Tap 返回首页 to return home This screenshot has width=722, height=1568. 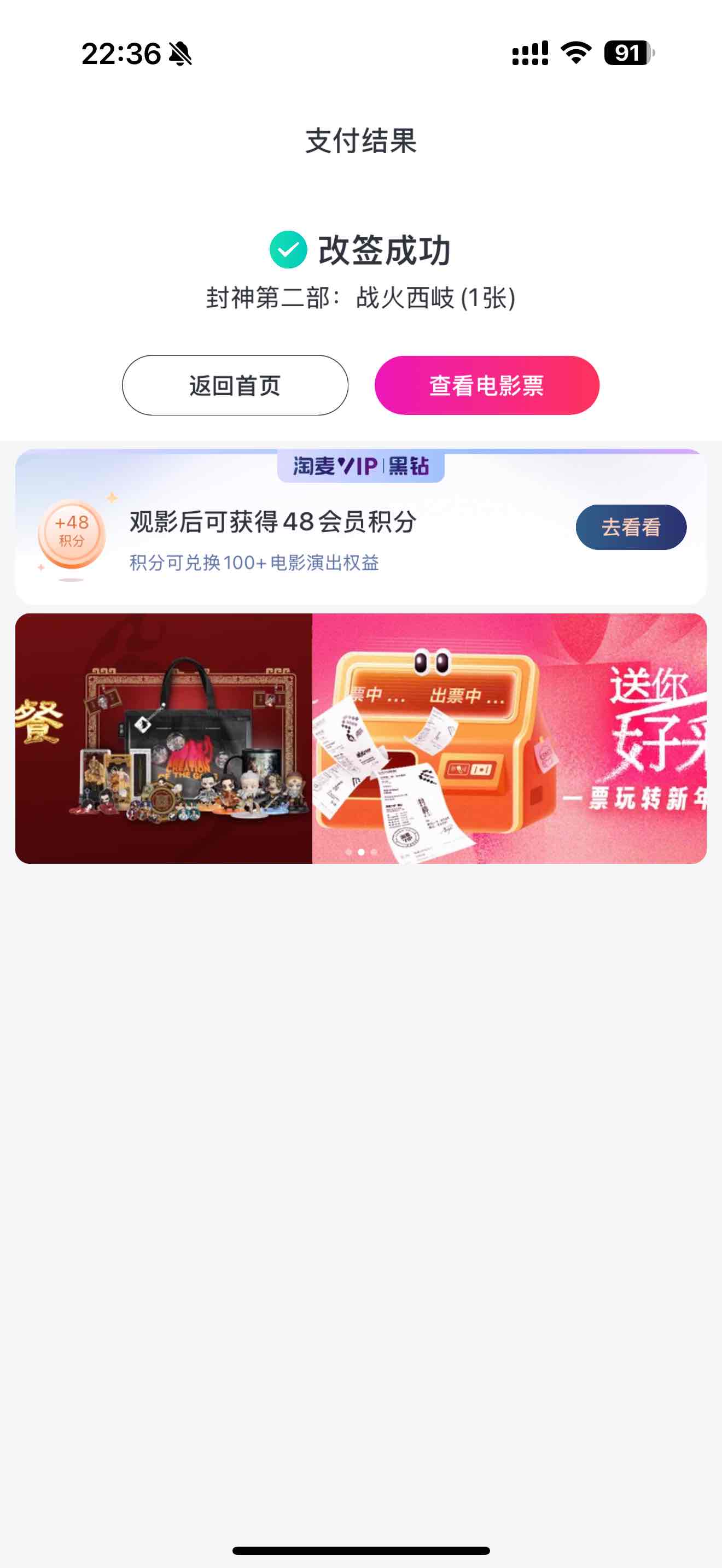click(x=235, y=385)
